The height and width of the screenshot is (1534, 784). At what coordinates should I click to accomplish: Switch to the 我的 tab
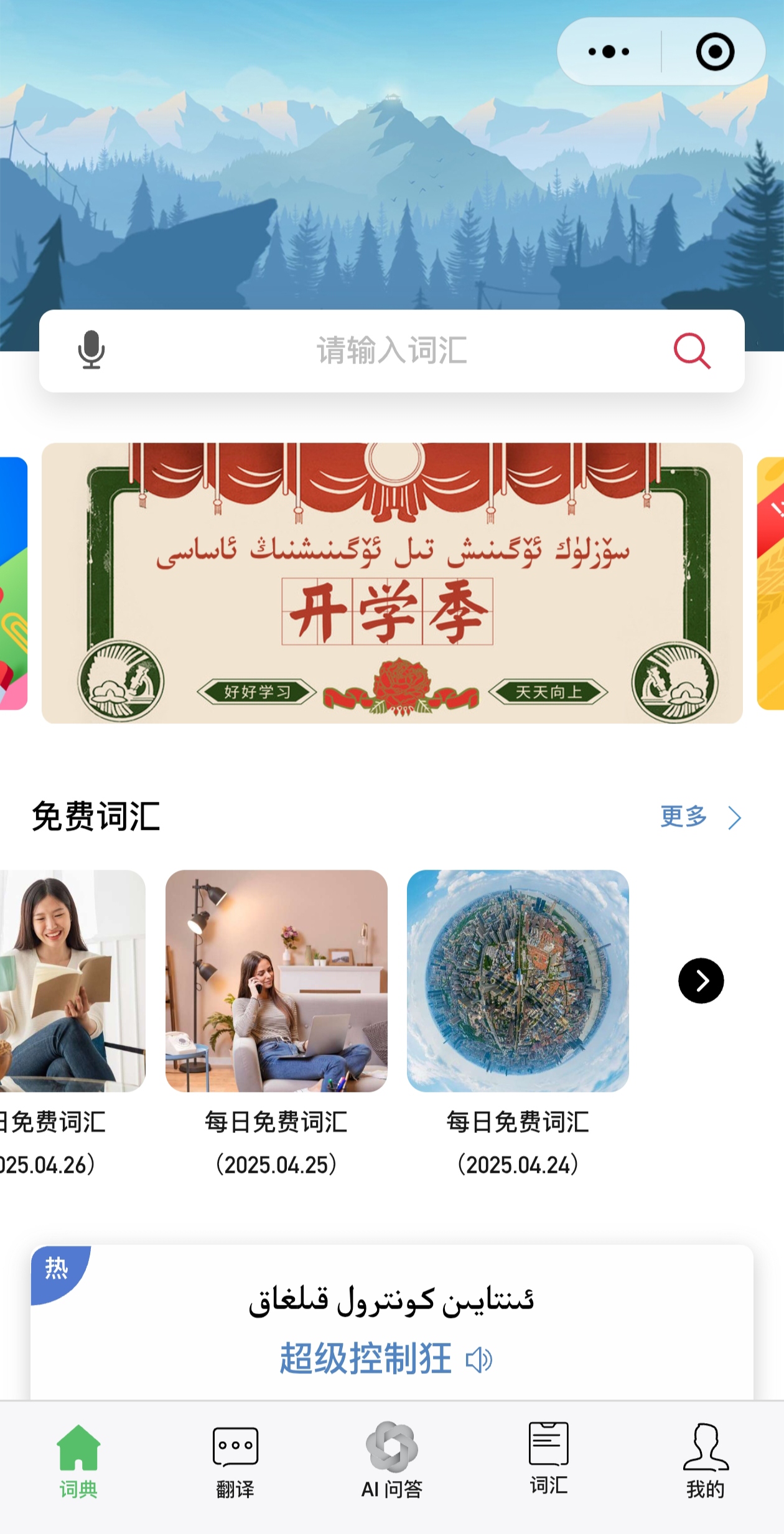(x=706, y=1461)
